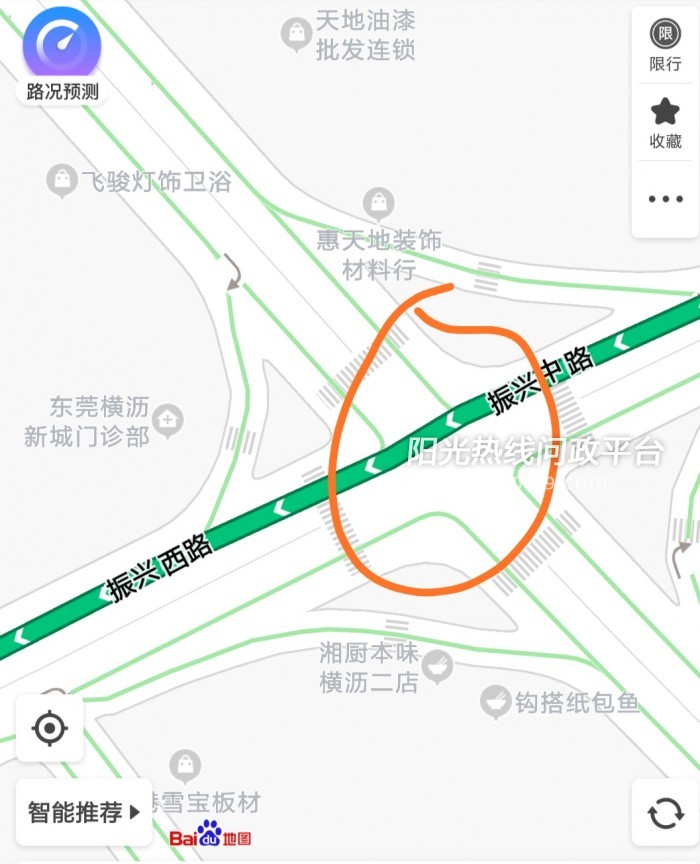Image resolution: width=700 pixels, height=864 pixels.
Task: Open 智能推荐 smart recommendation
Action: pos(84,812)
